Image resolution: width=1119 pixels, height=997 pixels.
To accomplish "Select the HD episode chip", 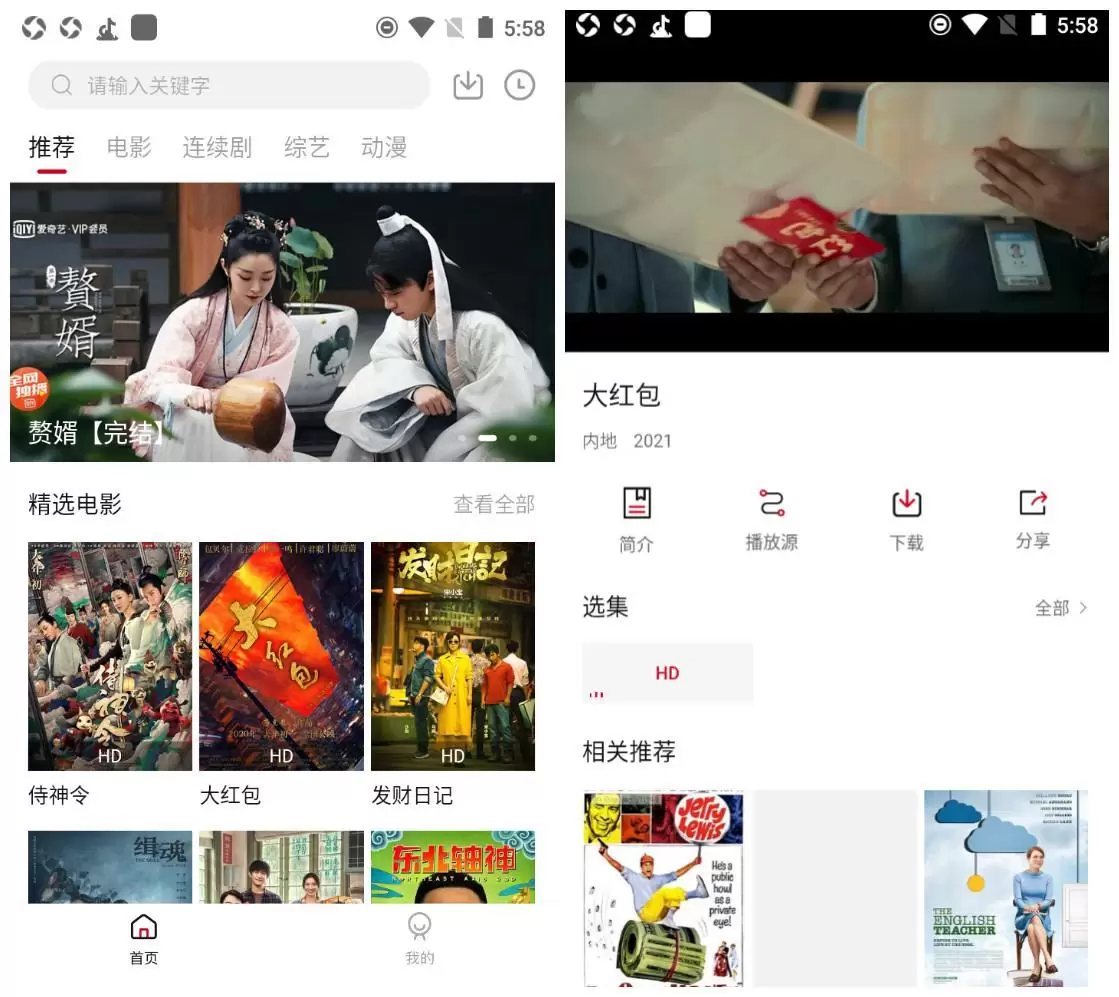I will [x=667, y=673].
